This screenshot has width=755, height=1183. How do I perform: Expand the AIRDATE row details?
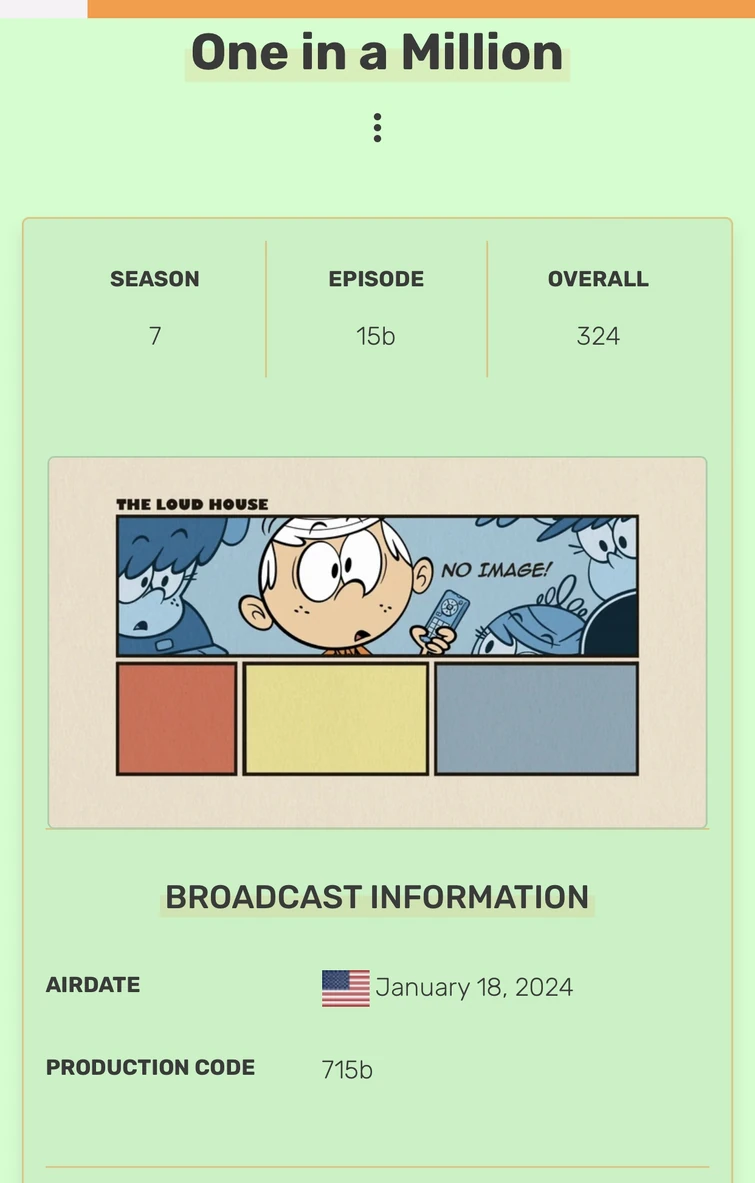point(93,986)
